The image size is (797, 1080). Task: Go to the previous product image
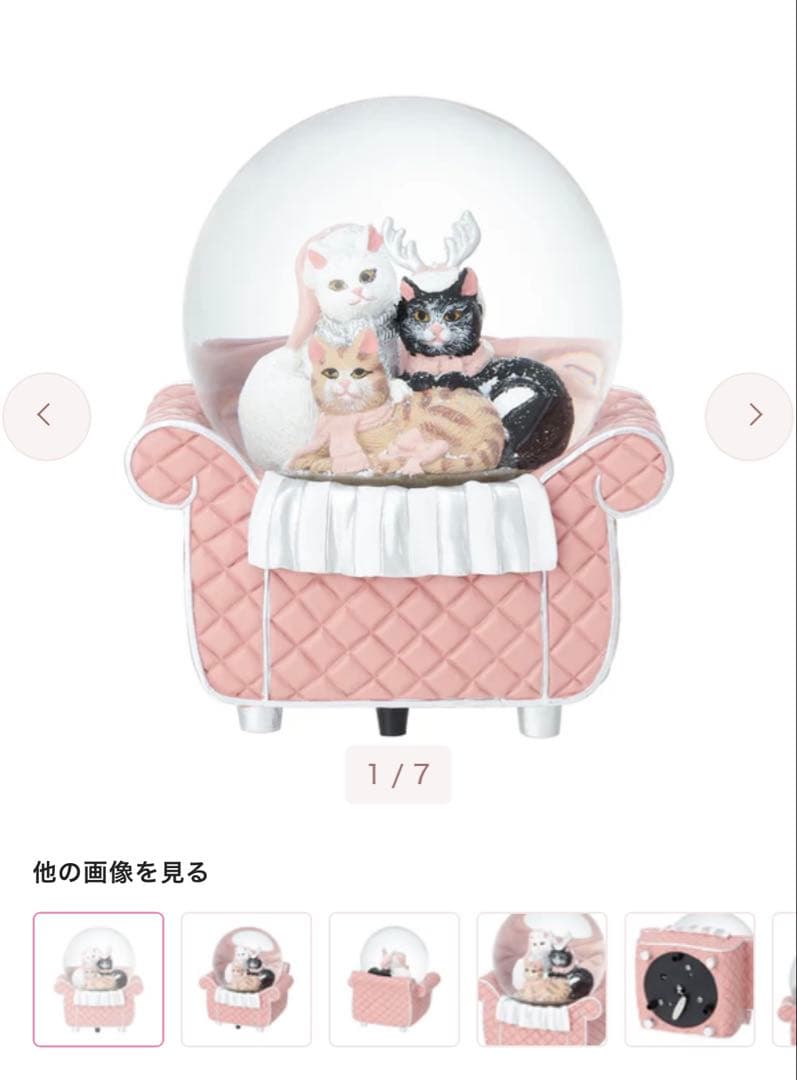tap(46, 416)
